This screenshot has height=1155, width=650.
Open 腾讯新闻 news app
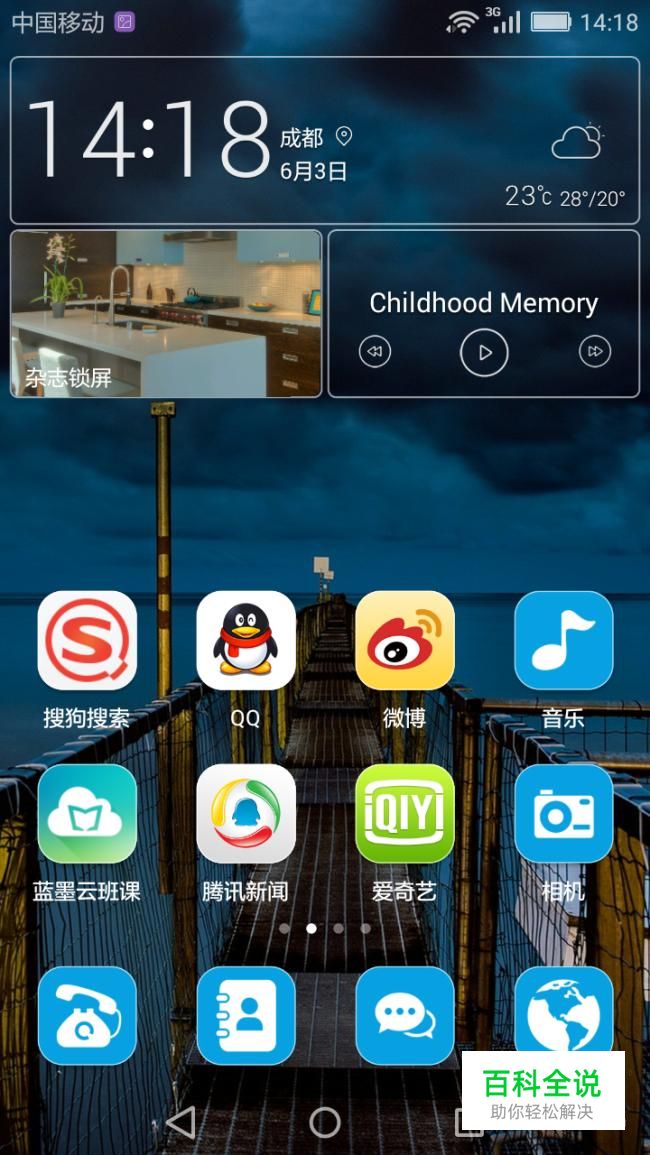[246, 813]
